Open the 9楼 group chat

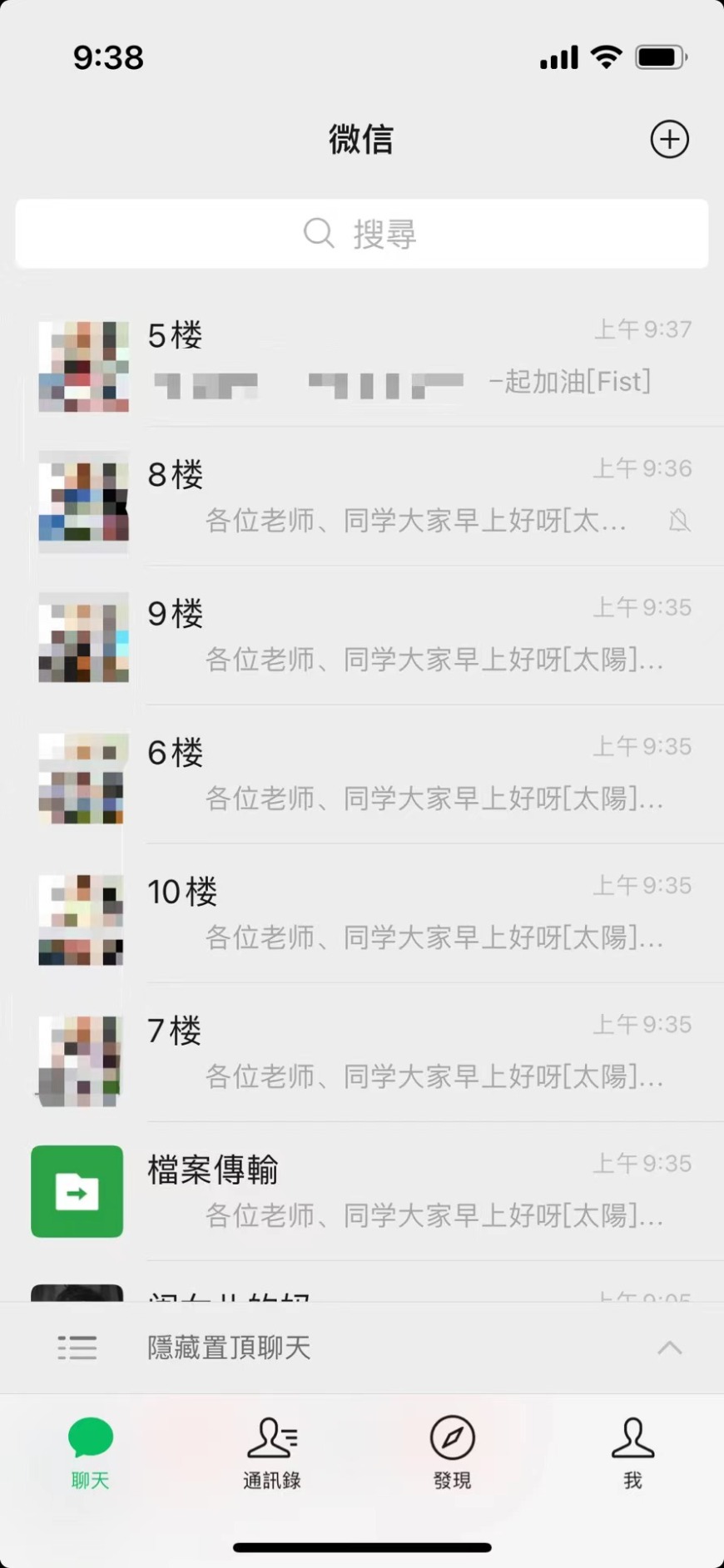pyautogui.click(x=362, y=636)
